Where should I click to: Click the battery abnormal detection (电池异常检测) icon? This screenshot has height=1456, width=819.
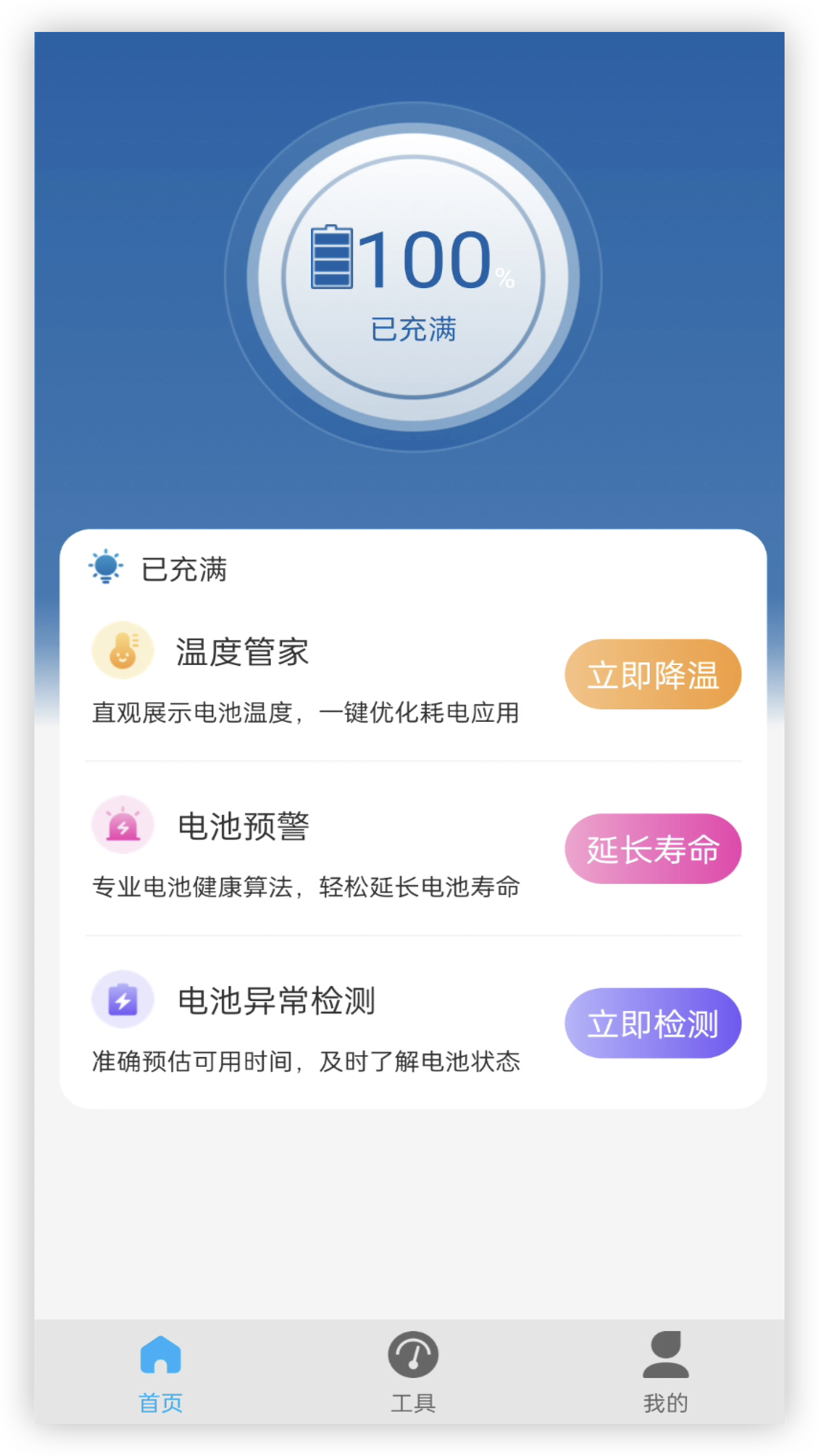pyautogui.click(x=122, y=999)
